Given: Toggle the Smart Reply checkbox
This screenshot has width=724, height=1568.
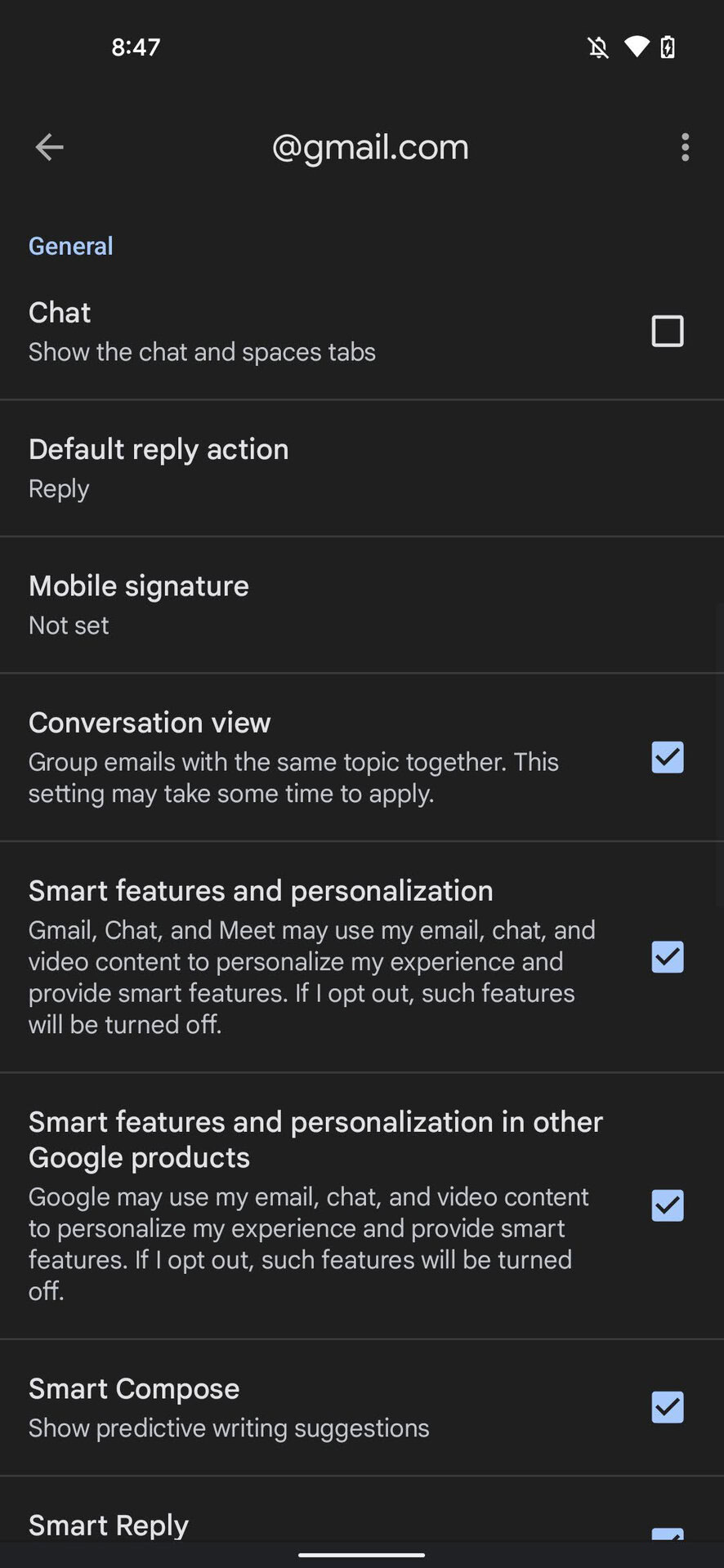Looking at the screenshot, I should pos(667,1535).
